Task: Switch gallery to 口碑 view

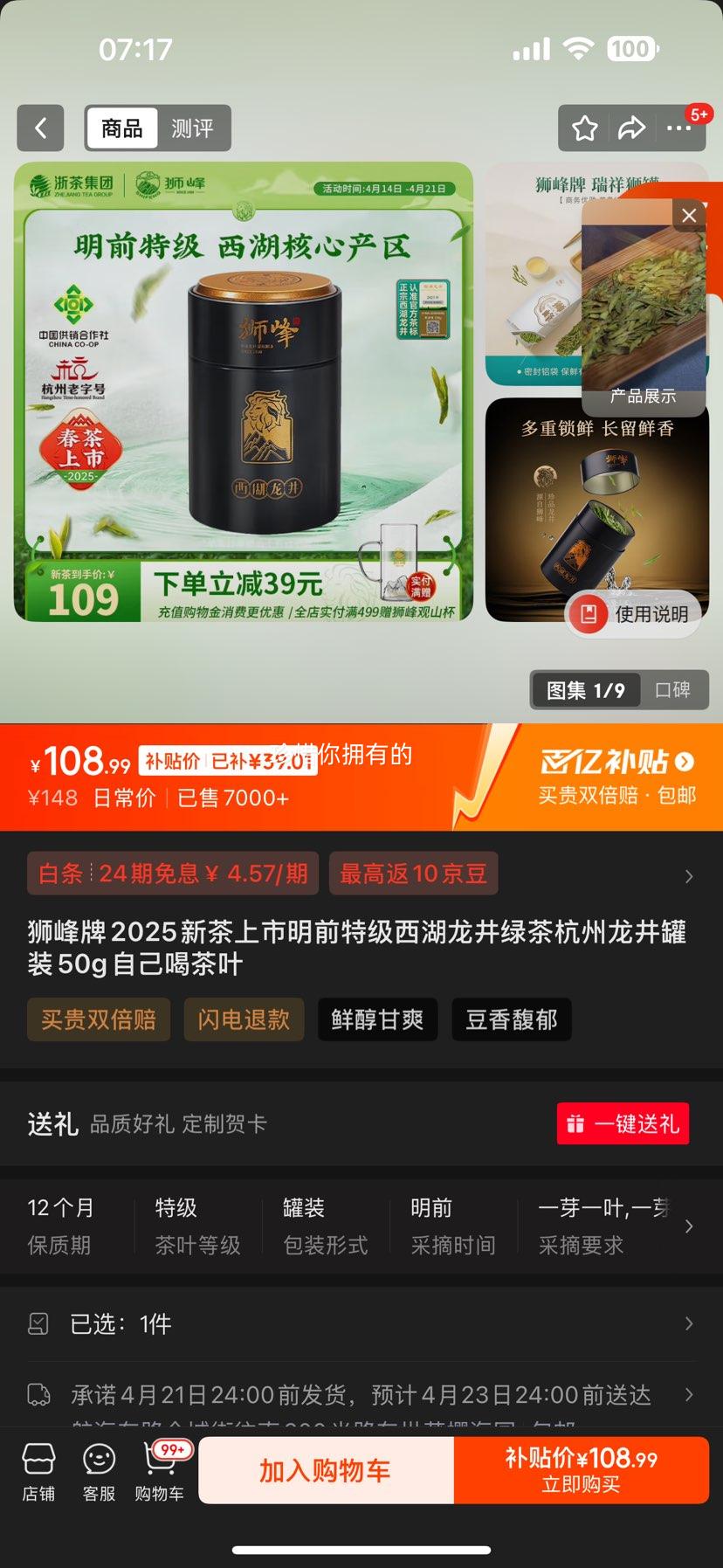Action: click(673, 689)
